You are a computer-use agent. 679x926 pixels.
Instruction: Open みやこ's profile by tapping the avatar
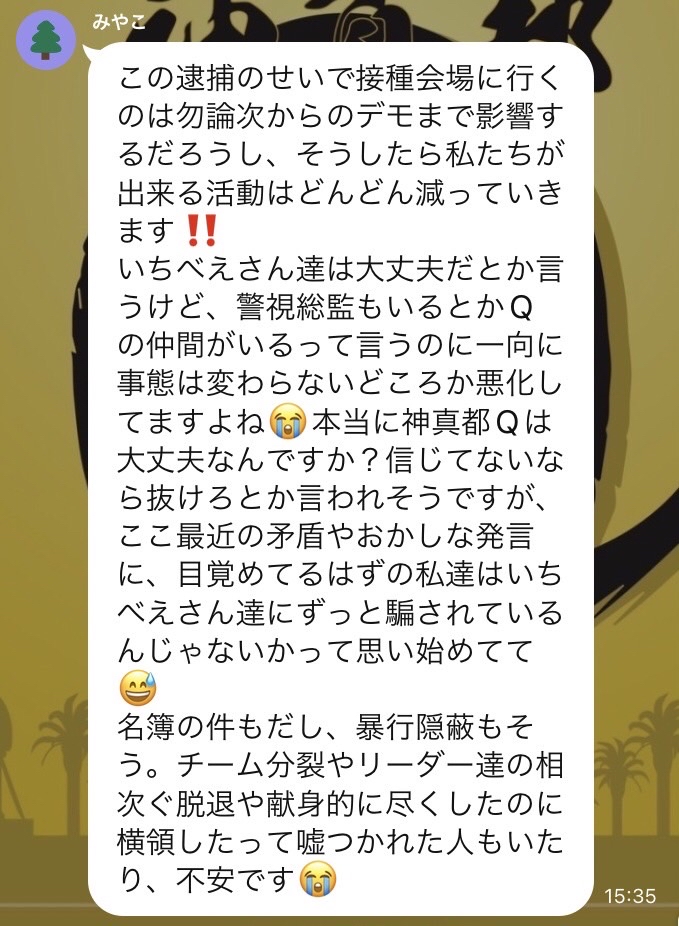click(46, 41)
